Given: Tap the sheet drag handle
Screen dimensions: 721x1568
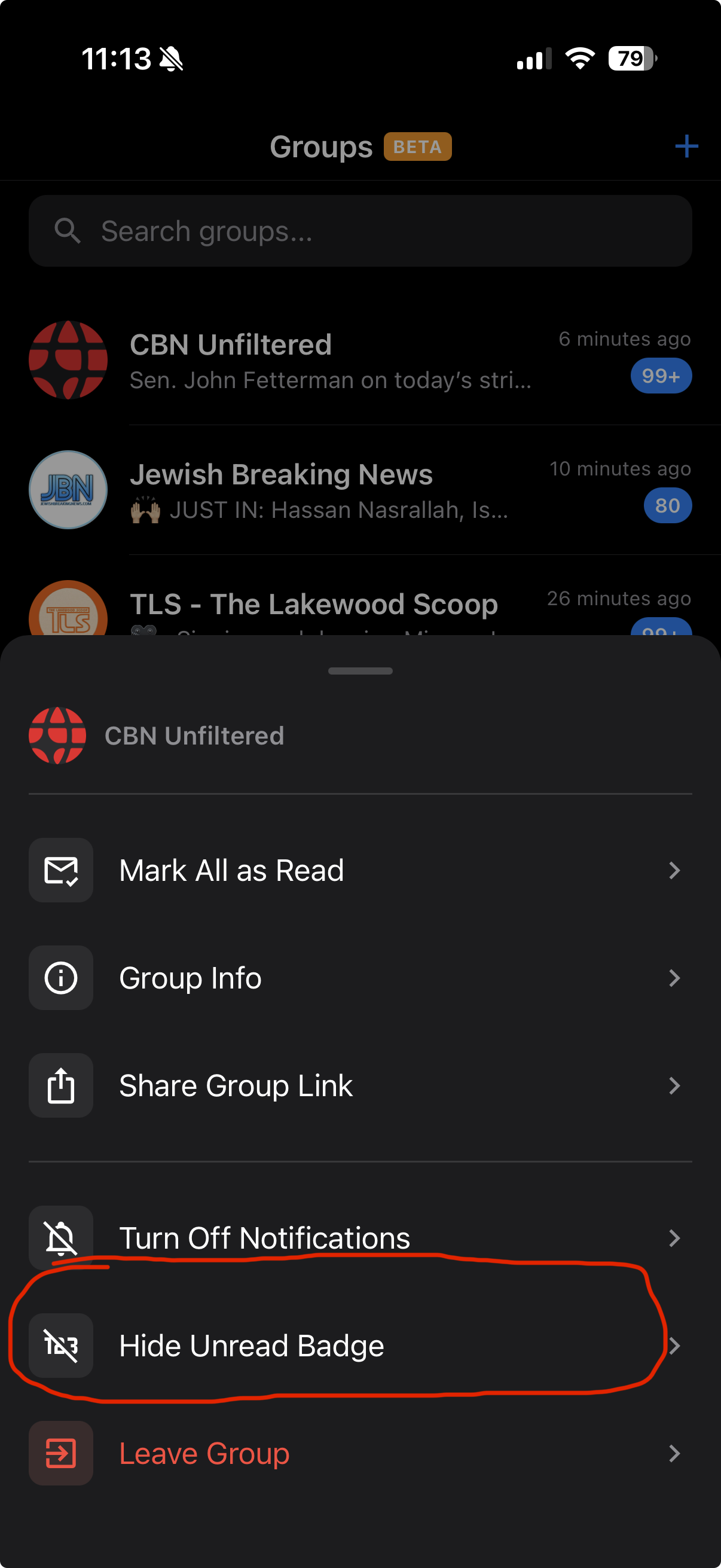Looking at the screenshot, I should 360,671.
